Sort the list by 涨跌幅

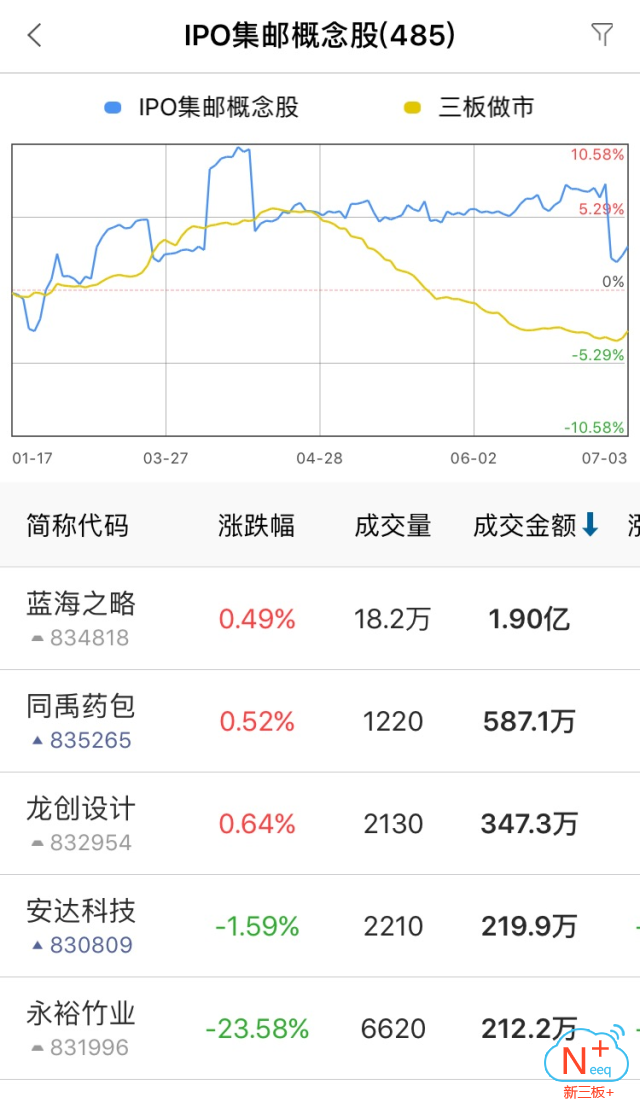coord(256,526)
